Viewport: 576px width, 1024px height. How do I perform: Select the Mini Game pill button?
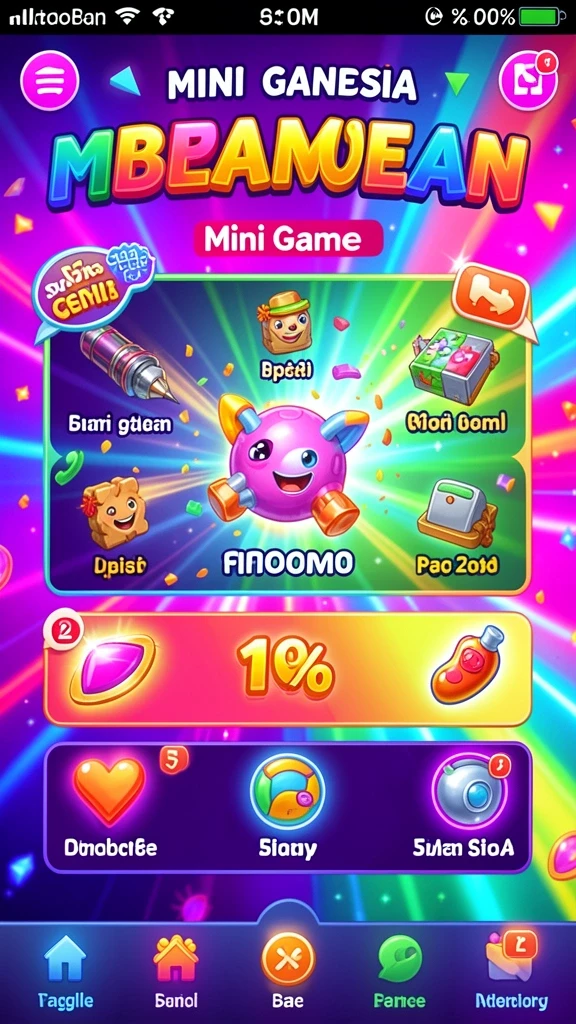[287, 240]
